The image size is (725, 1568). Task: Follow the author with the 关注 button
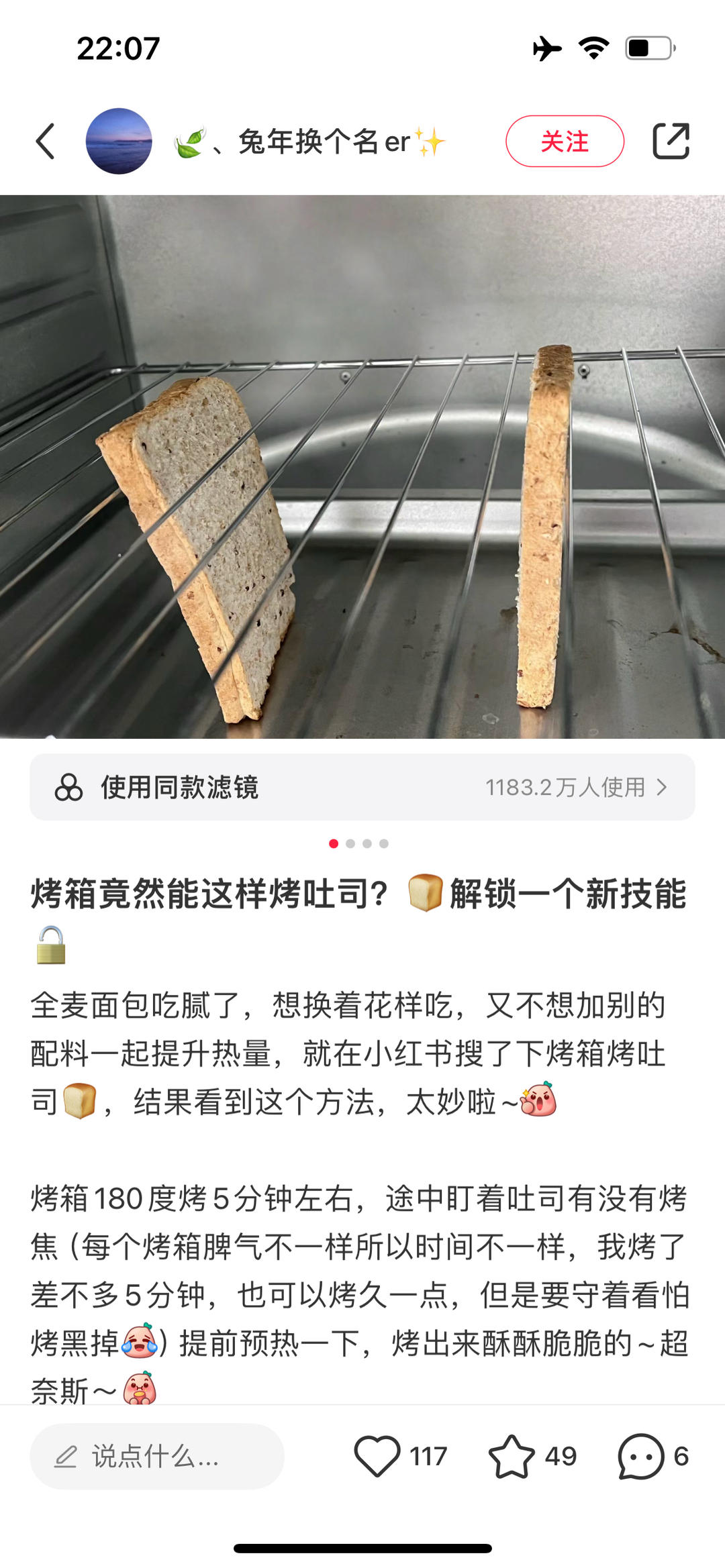click(x=565, y=142)
